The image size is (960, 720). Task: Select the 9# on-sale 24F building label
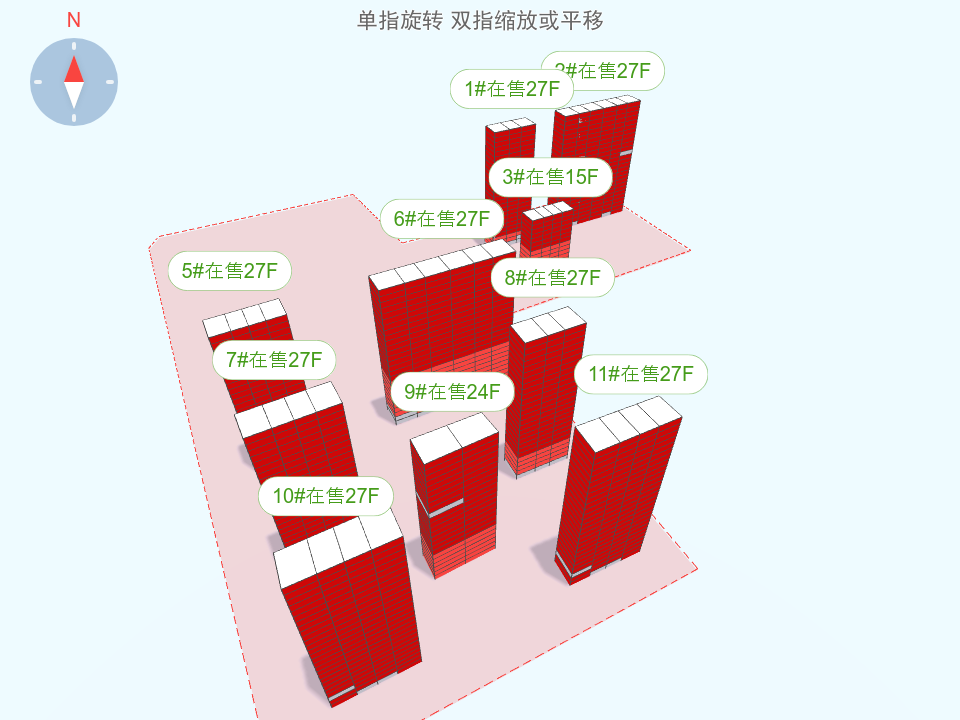(452, 392)
